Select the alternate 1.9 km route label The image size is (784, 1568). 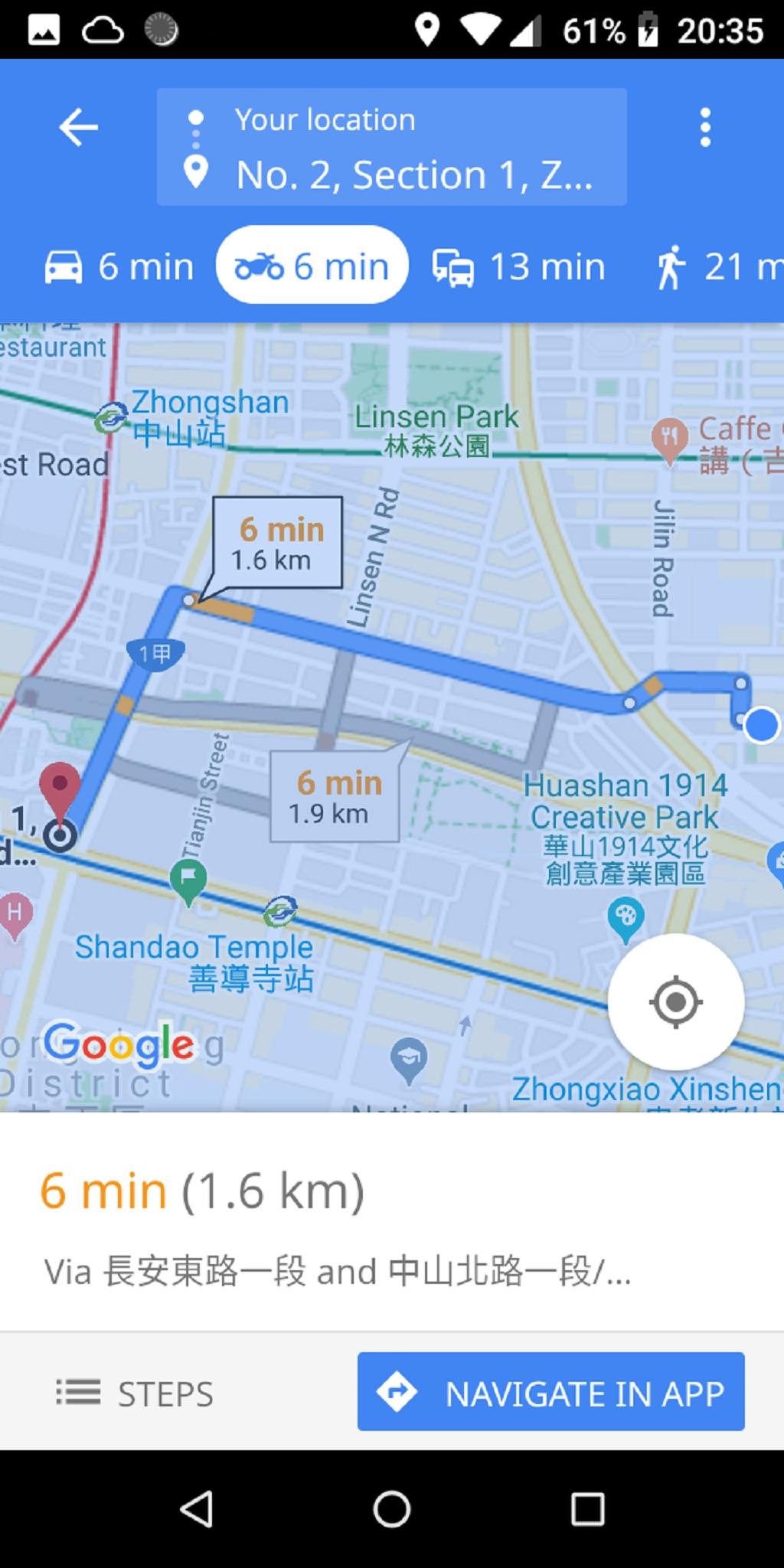[334, 796]
